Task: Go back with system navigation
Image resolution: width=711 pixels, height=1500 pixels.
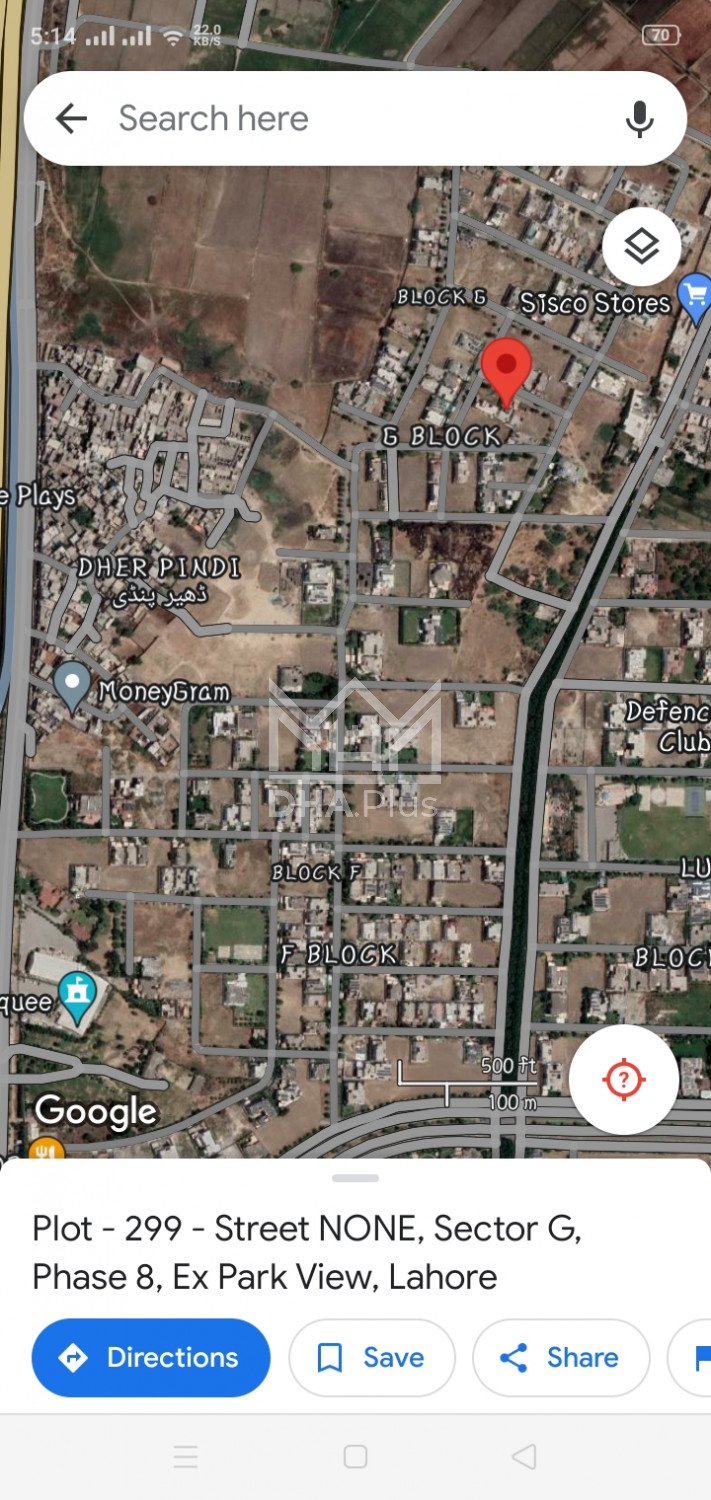Action: pyautogui.click(x=523, y=1457)
